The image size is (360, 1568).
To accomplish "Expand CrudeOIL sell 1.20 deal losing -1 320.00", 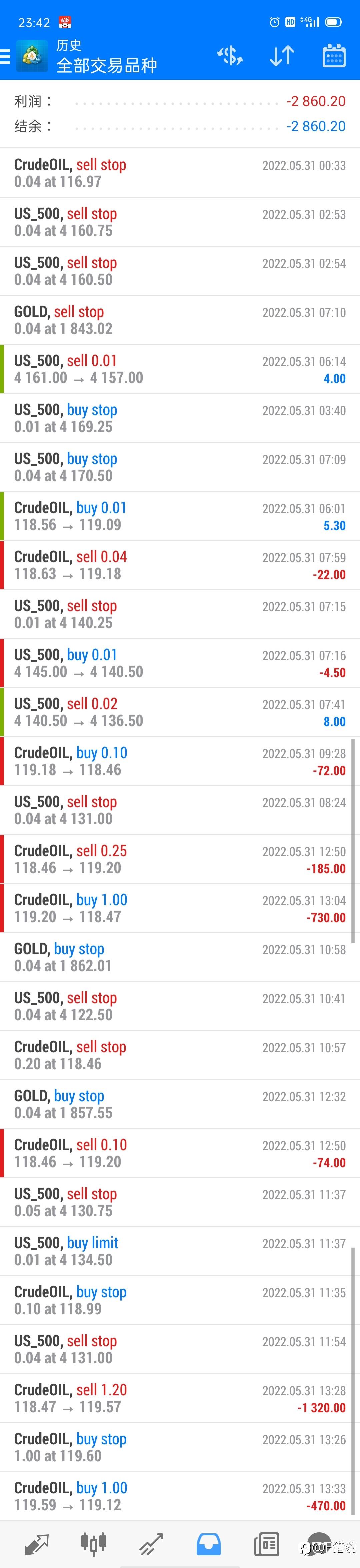I will [180, 1398].
